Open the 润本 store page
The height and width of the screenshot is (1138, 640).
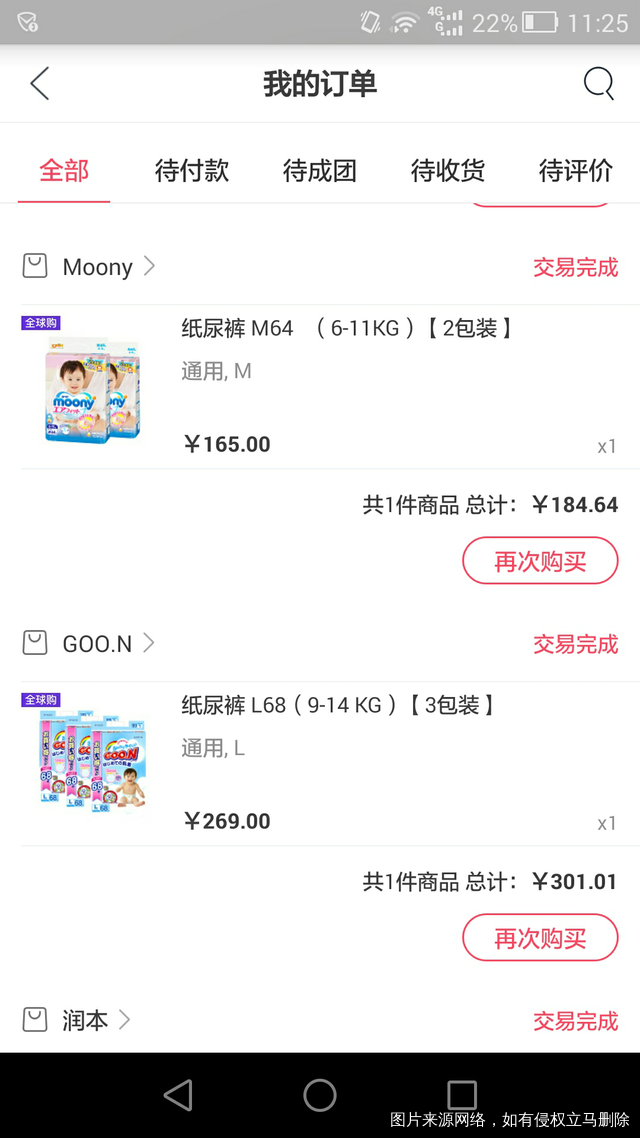[85, 1020]
